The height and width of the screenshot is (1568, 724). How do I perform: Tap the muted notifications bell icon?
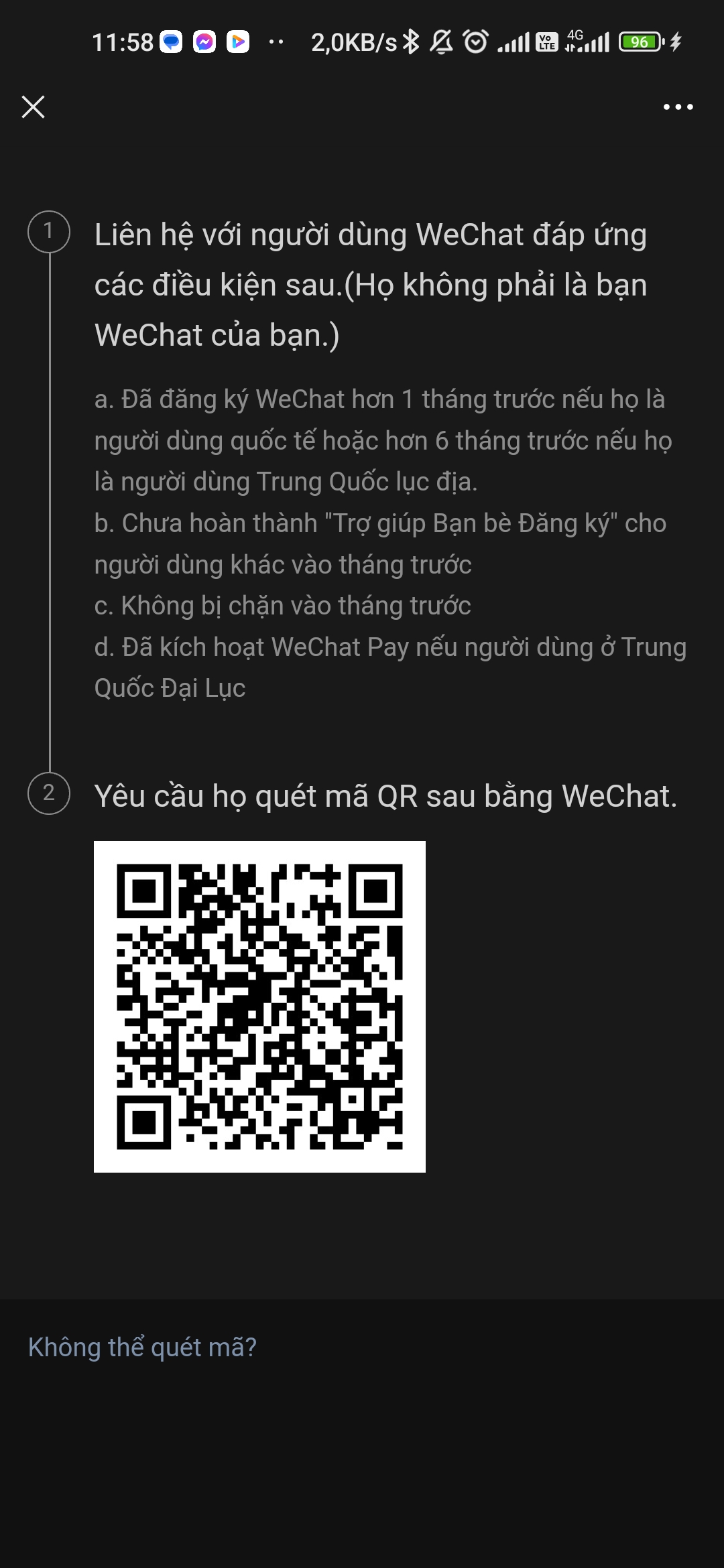[x=442, y=42]
